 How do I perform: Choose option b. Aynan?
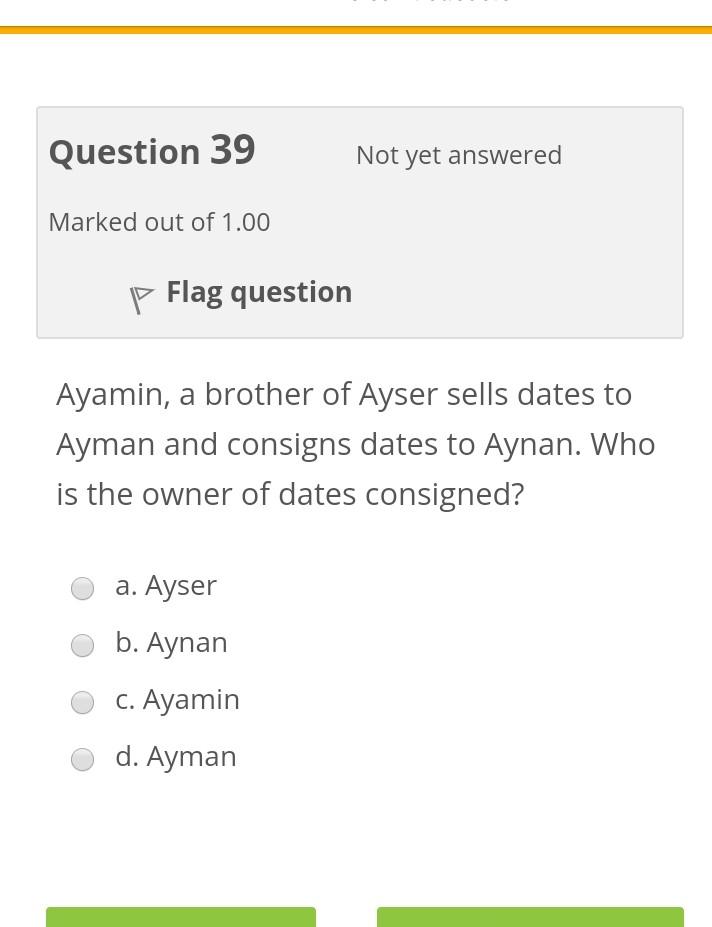(83, 645)
